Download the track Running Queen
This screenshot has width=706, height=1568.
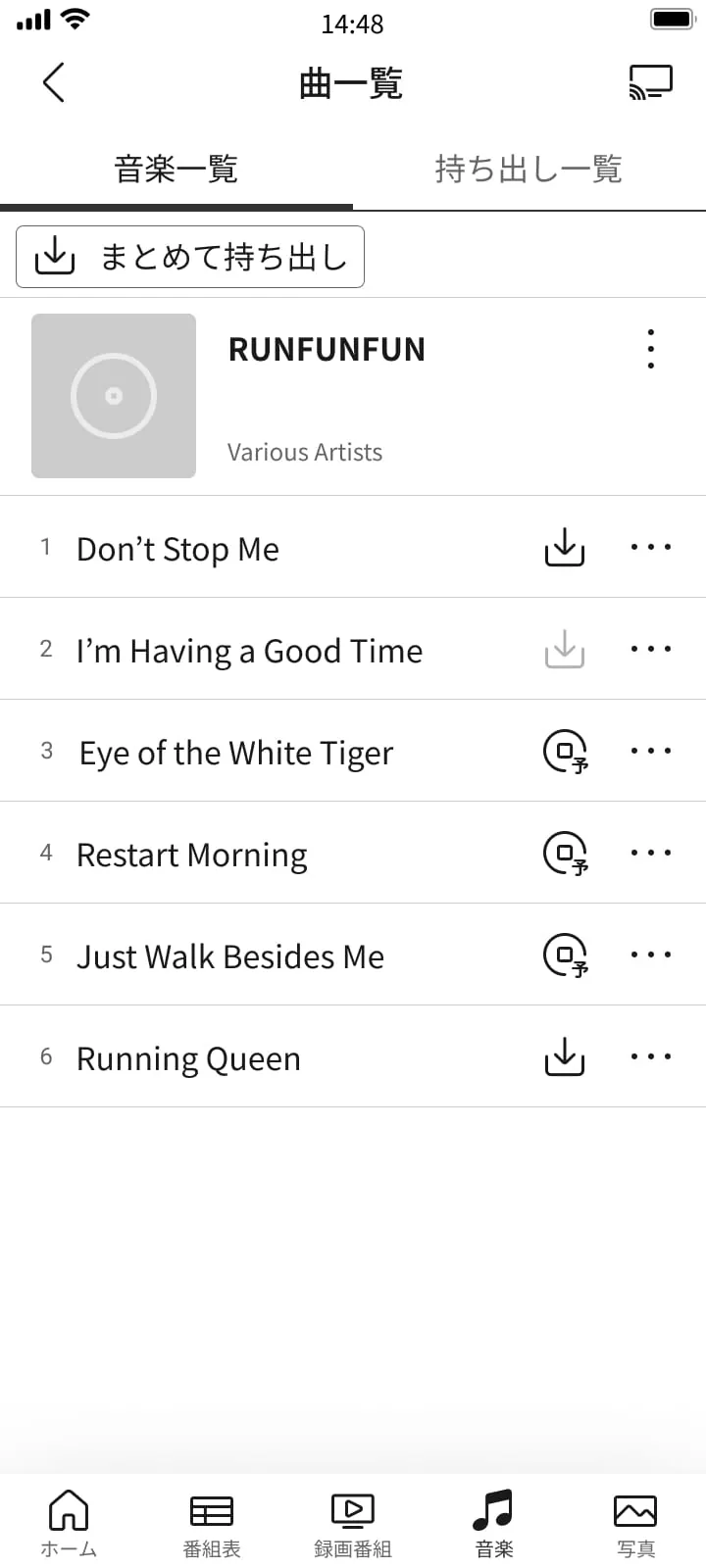click(x=565, y=1056)
